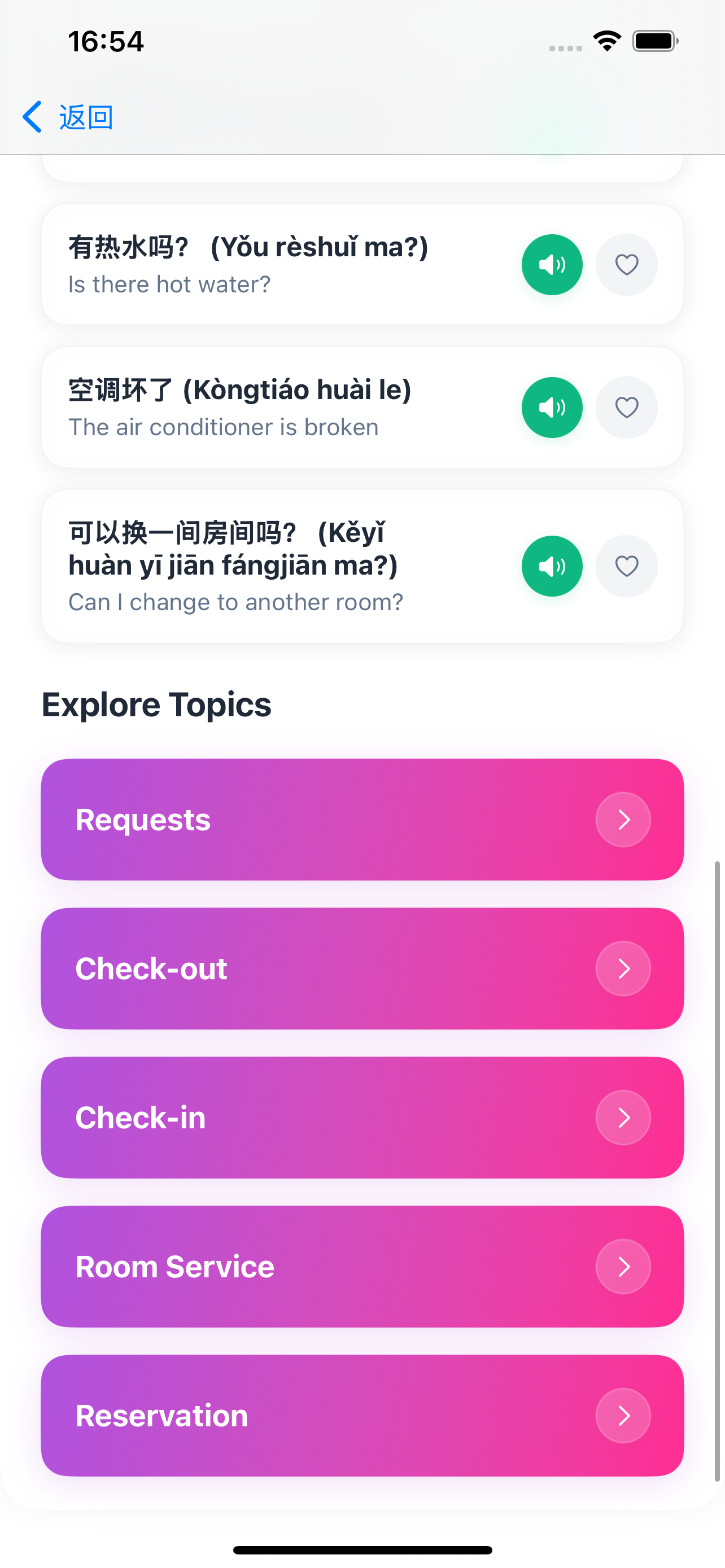Tap the Check-out topic card
725x1568 pixels.
coord(304,968)
